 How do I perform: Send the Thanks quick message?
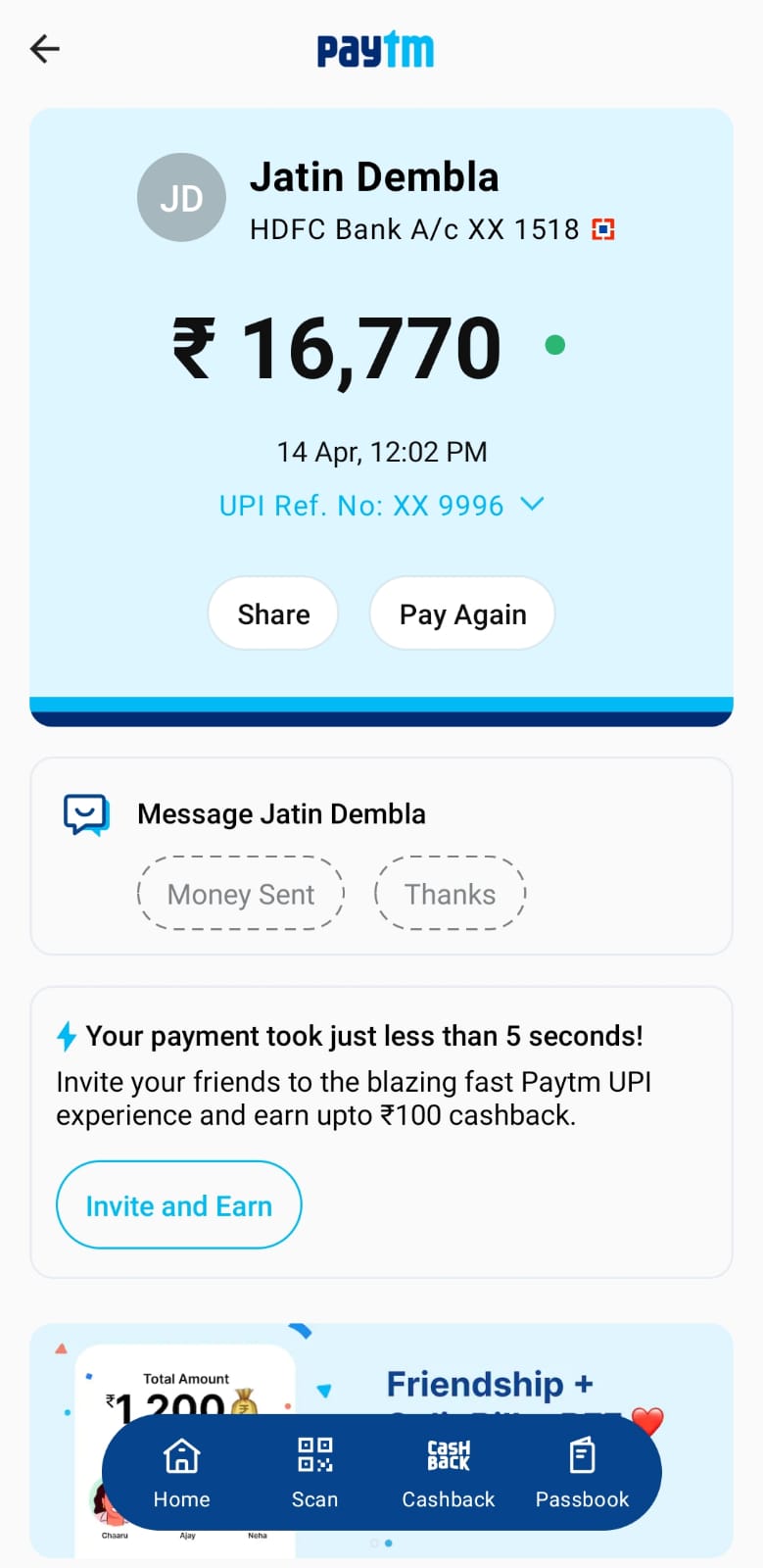(451, 894)
